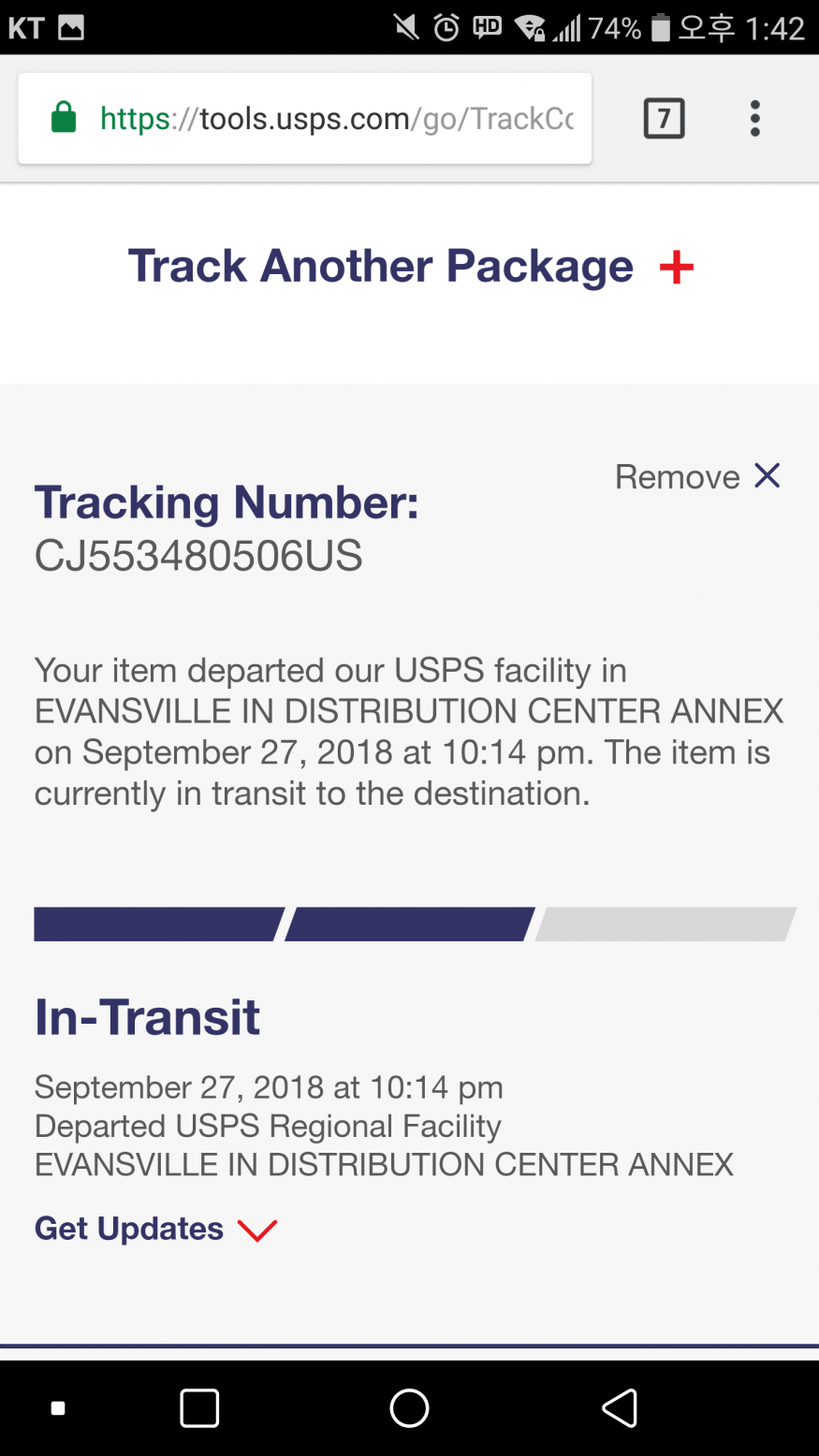819x1456 pixels.
Task: Open the browser tab switcher showing 7
Action: point(664,119)
